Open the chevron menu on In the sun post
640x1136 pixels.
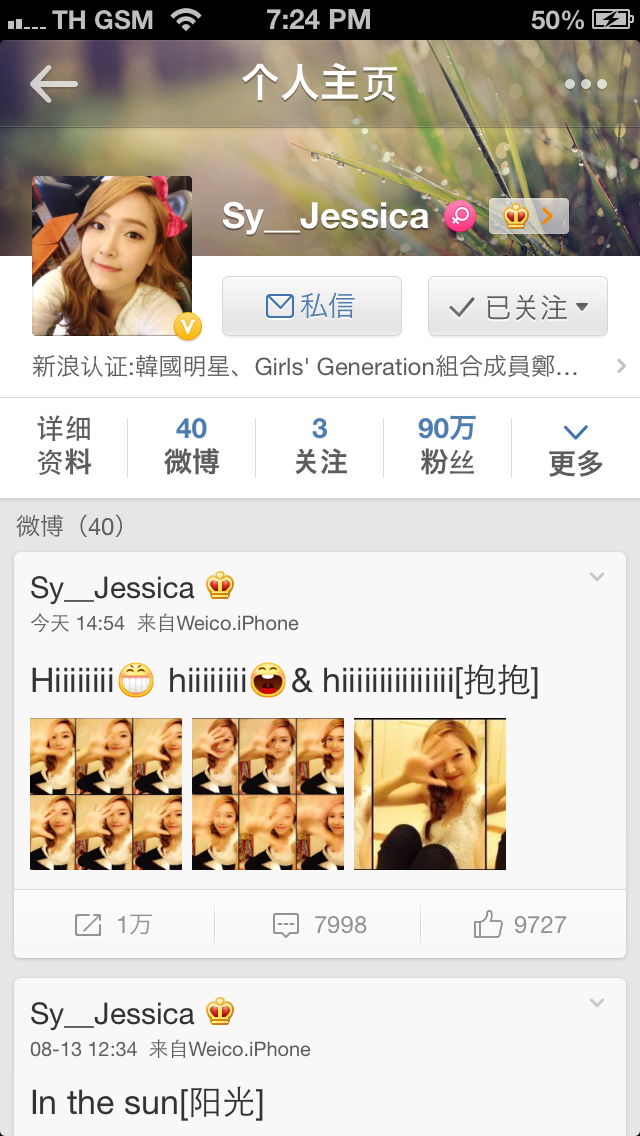pyautogui.click(x=597, y=1003)
